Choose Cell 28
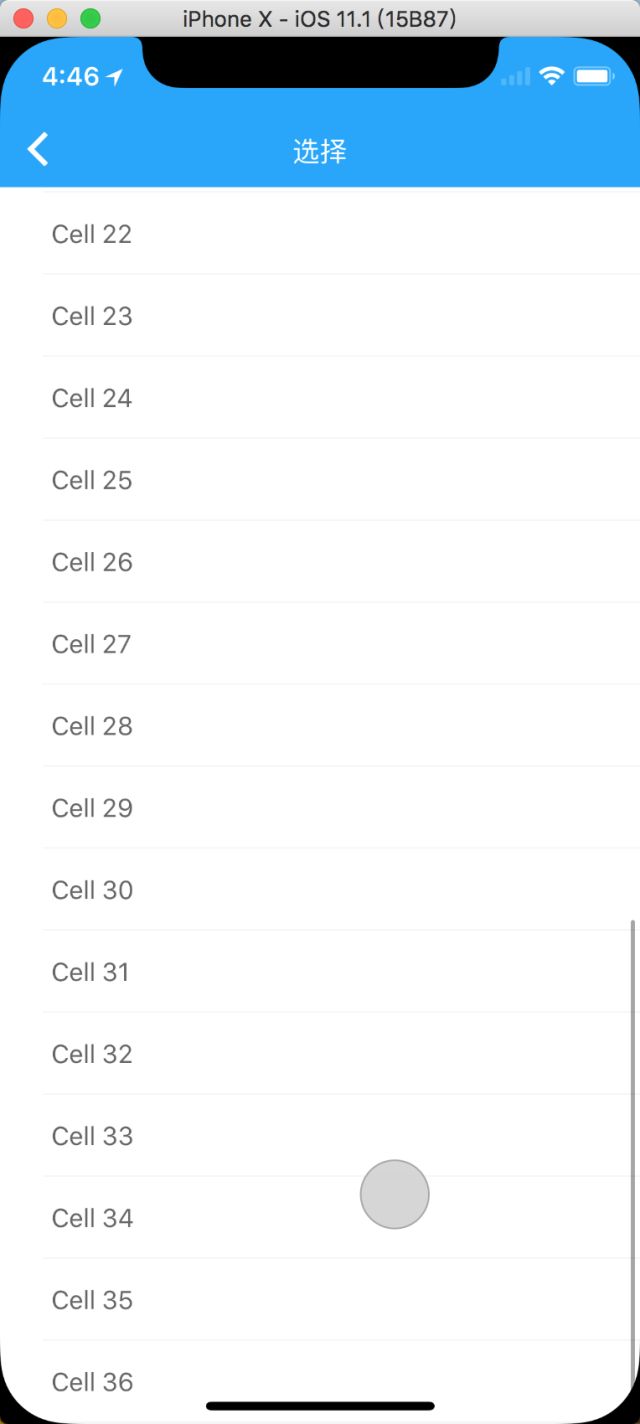The width and height of the screenshot is (640, 1424). coord(320,725)
